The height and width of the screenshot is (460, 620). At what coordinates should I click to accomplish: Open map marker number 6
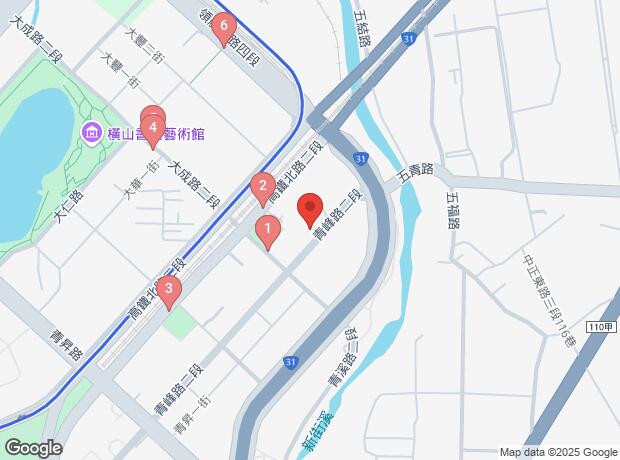[x=224, y=25]
